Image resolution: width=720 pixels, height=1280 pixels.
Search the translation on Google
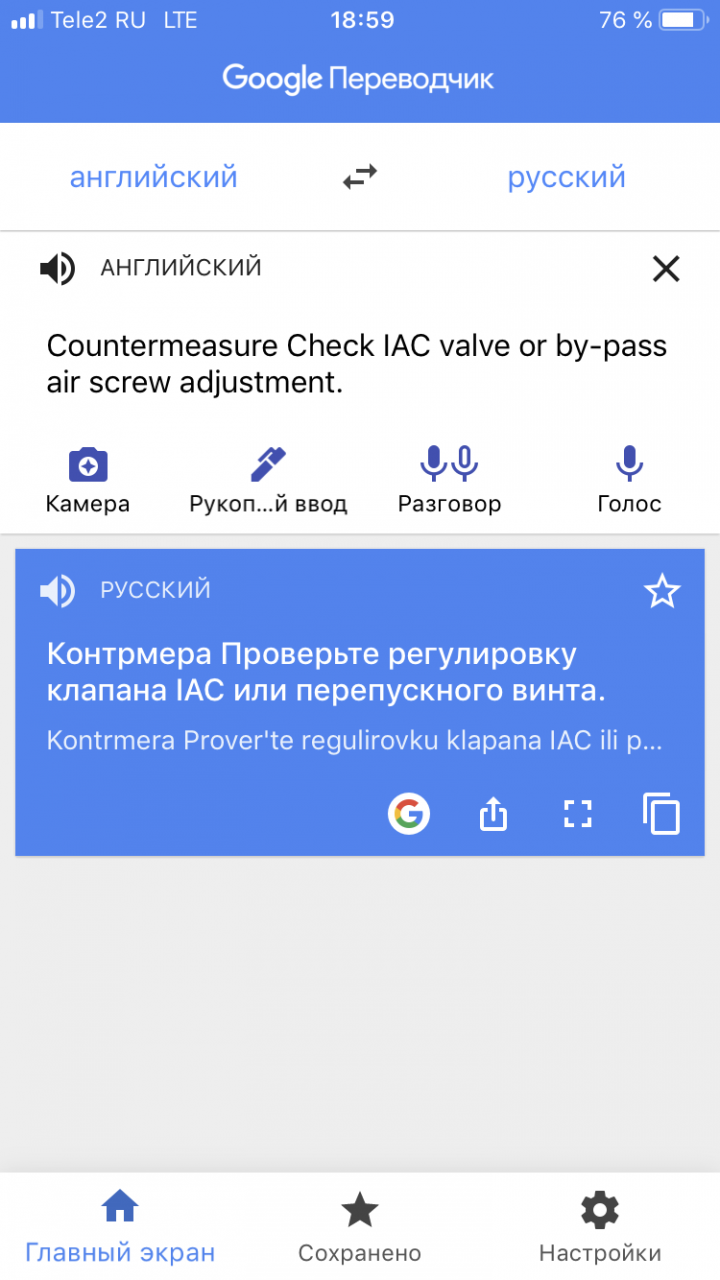coord(409,815)
